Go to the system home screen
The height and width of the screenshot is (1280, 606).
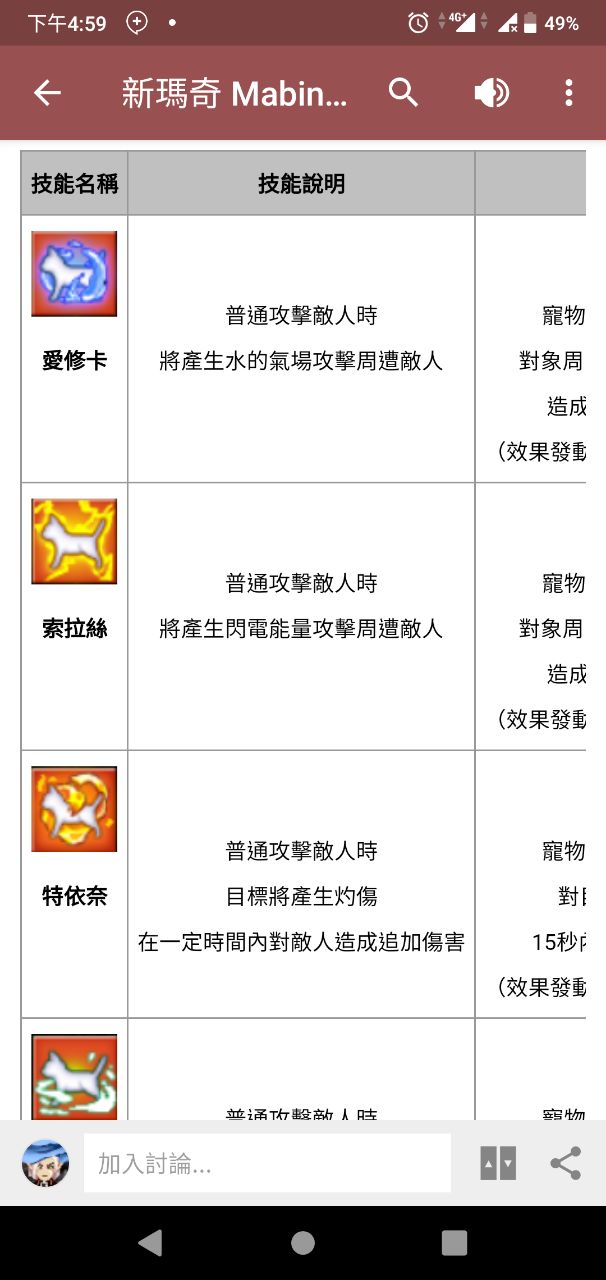[303, 1243]
